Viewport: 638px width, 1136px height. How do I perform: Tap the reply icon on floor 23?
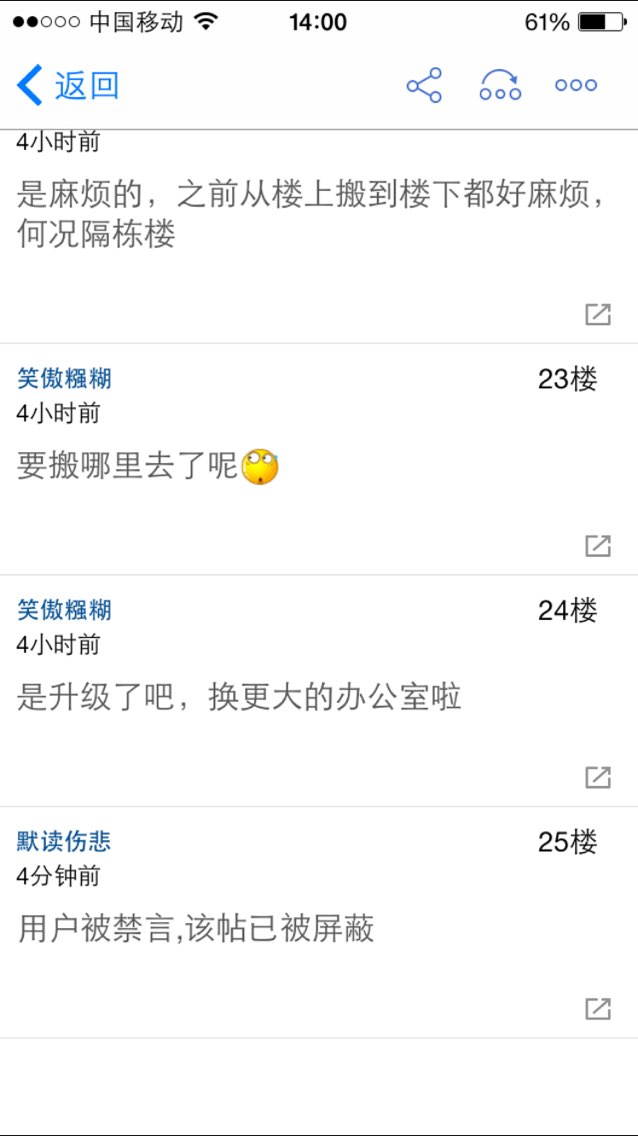coord(597,545)
